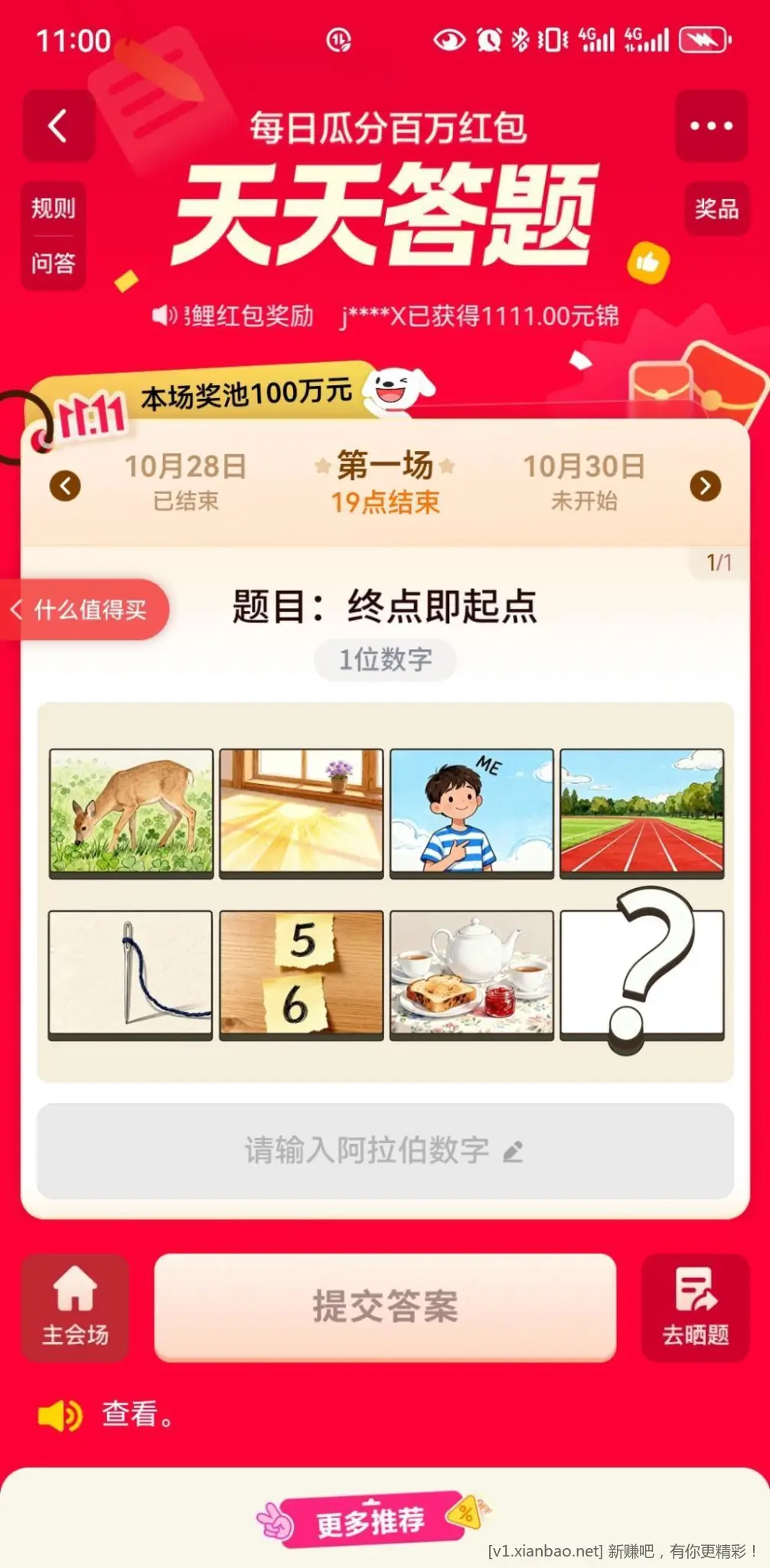The image size is (770, 1568).
Task: Tap the edit pencil icon in the answer field
Action: click(x=515, y=1150)
